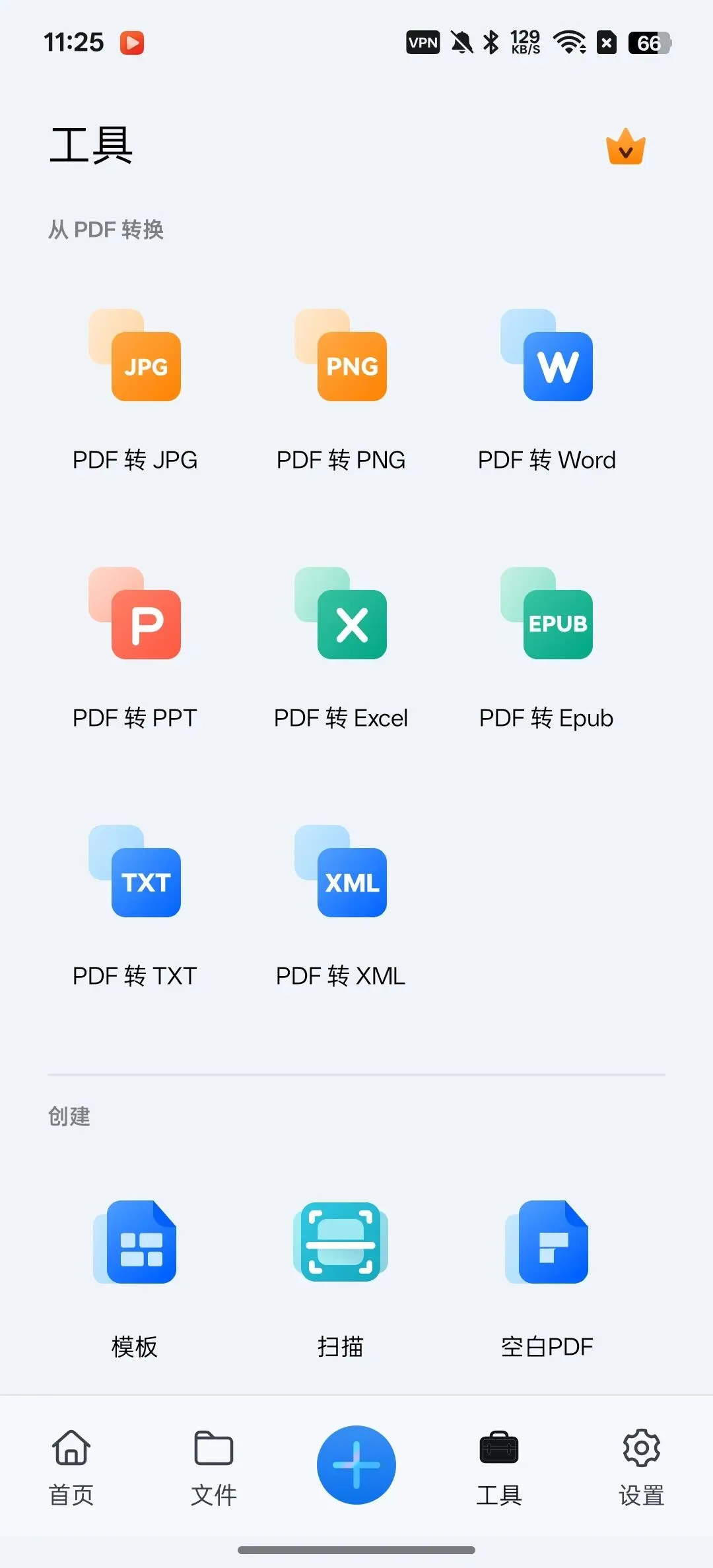This screenshot has width=713, height=1568.
Task: Open the PDF 转 PNG tool
Action: [341, 389]
